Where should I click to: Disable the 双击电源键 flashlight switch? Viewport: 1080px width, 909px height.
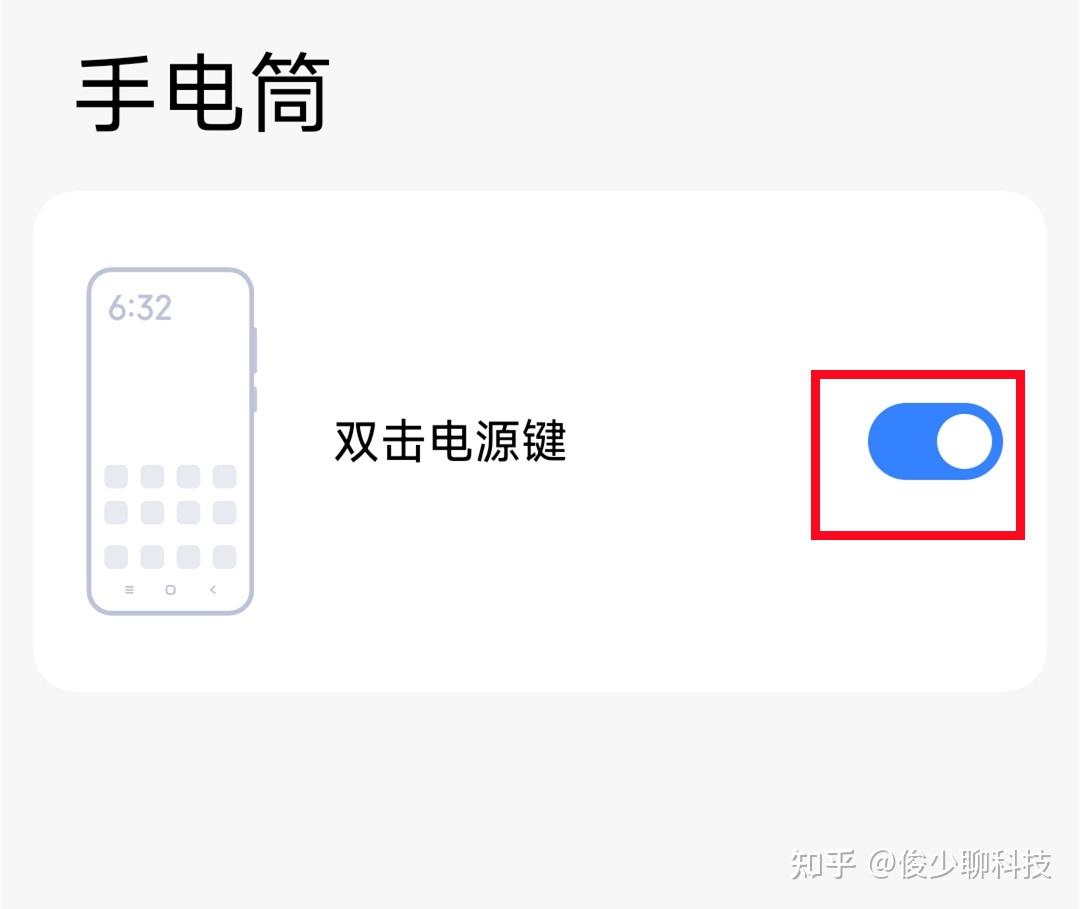click(x=935, y=442)
